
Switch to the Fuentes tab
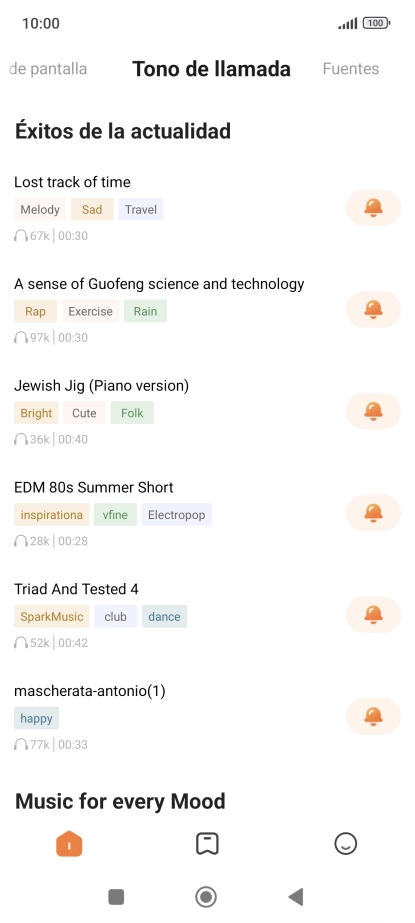350,69
